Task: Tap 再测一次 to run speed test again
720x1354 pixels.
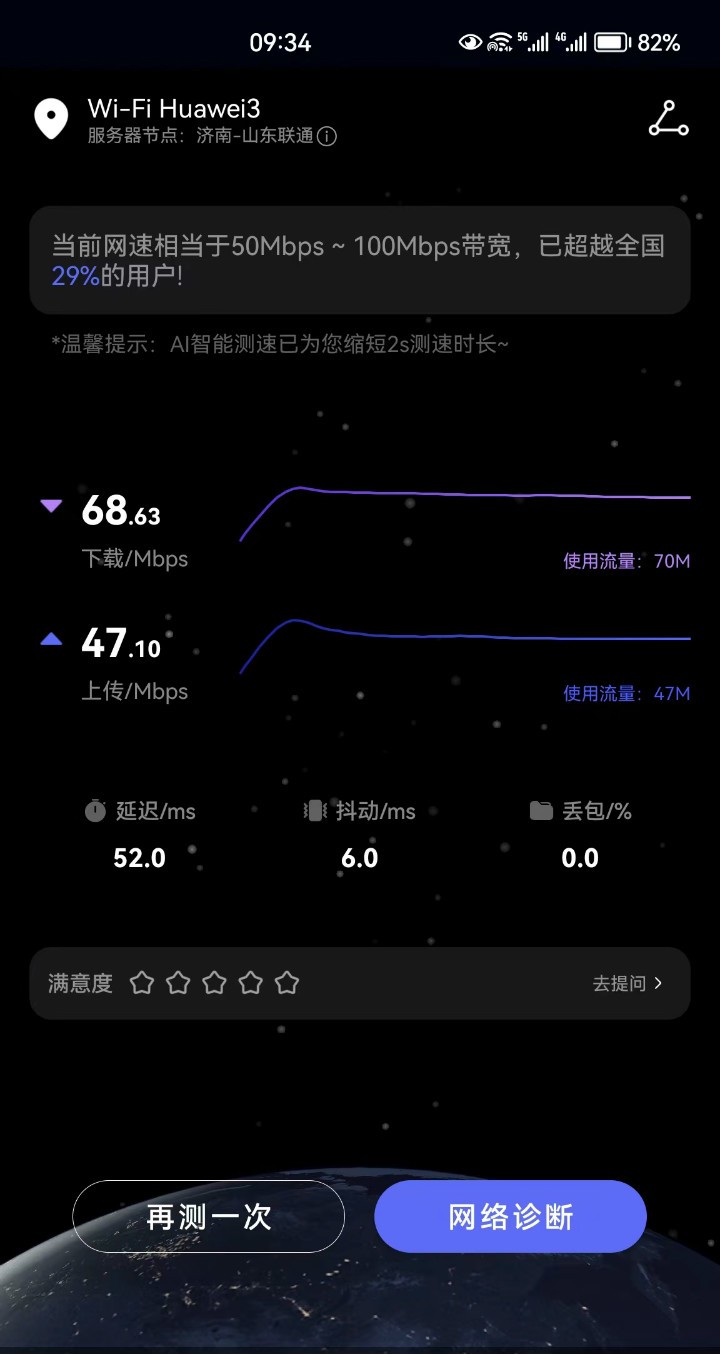Action: point(207,1216)
